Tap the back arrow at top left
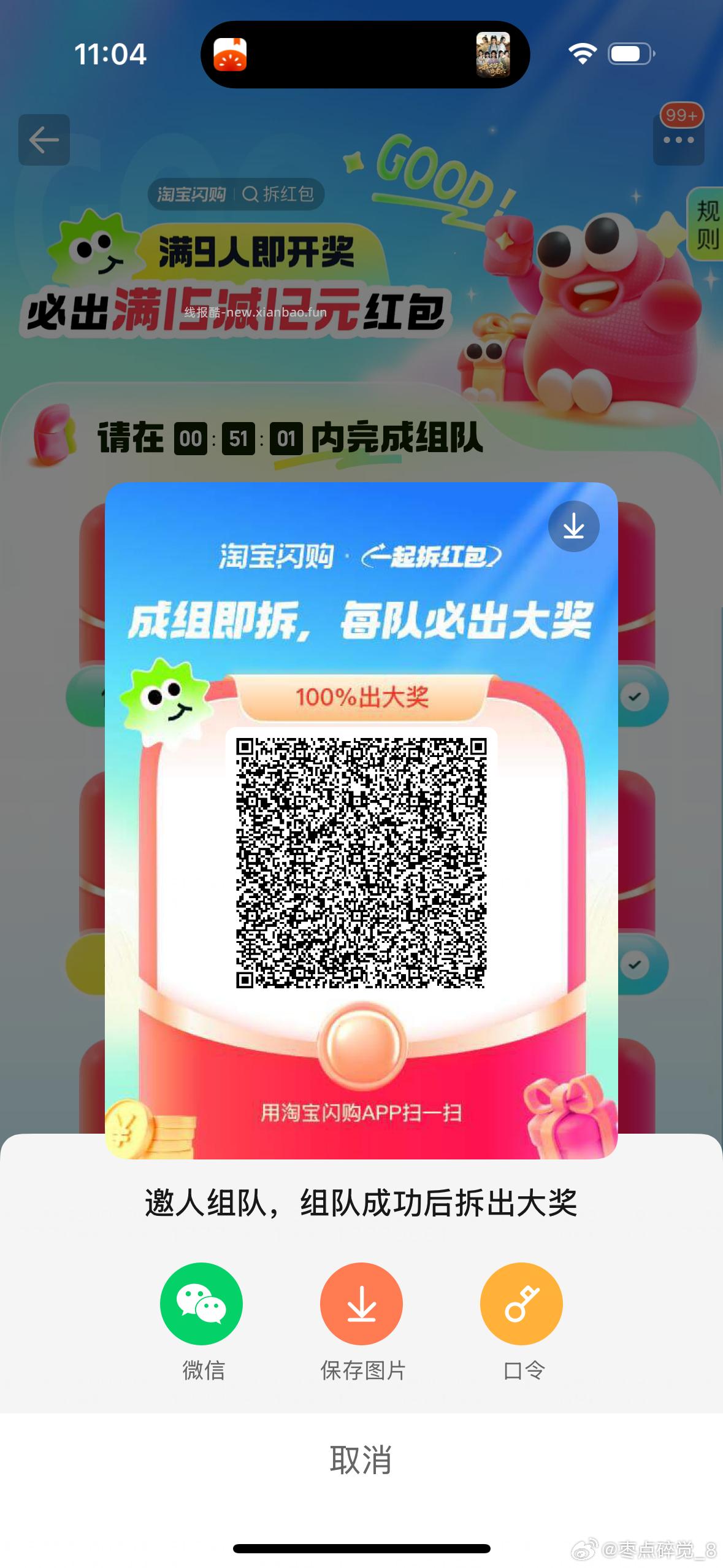Screen dimensions: 723x1568 [x=43, y=140]
